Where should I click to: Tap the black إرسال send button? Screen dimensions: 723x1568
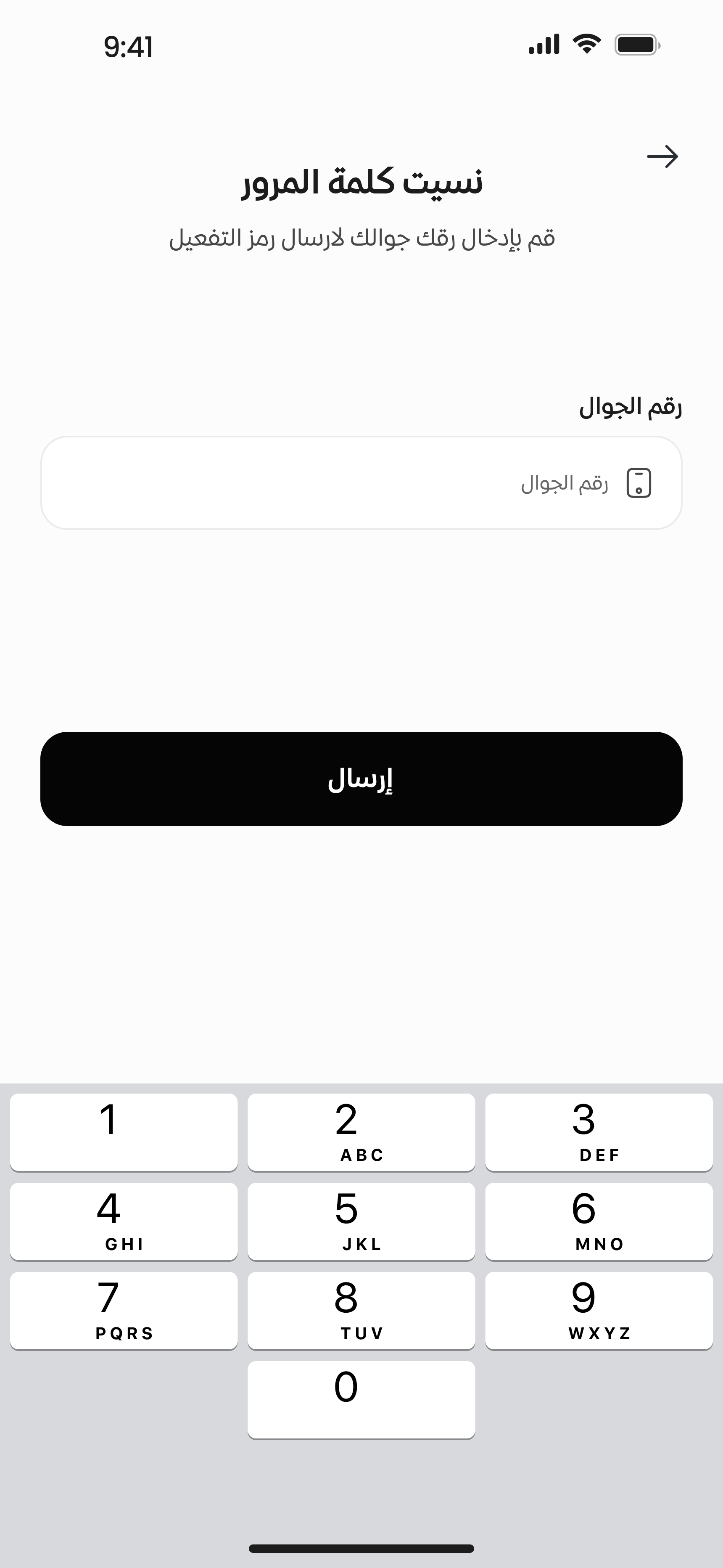pos(361,779)
